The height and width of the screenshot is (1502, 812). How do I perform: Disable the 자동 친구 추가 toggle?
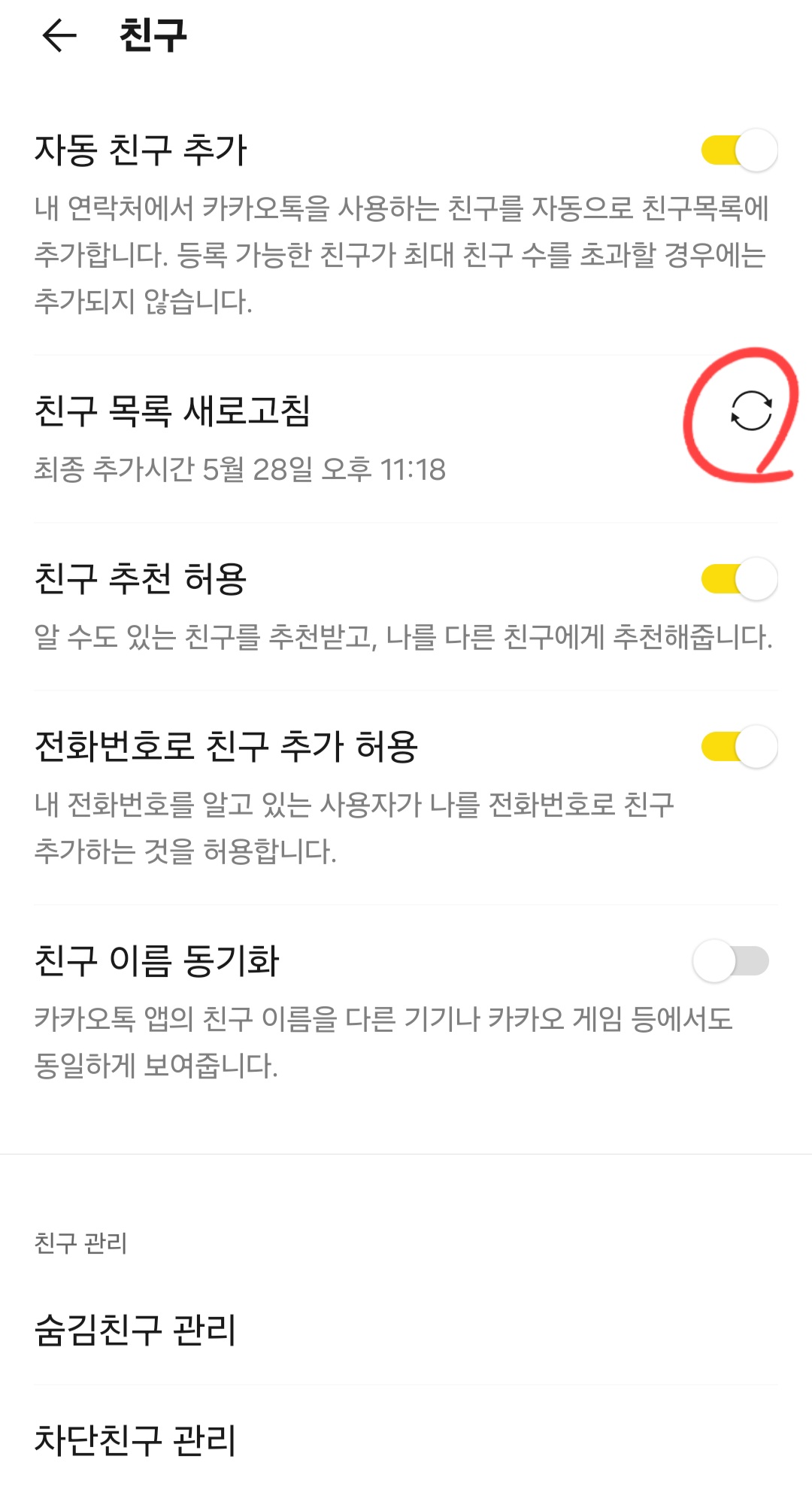741,149
